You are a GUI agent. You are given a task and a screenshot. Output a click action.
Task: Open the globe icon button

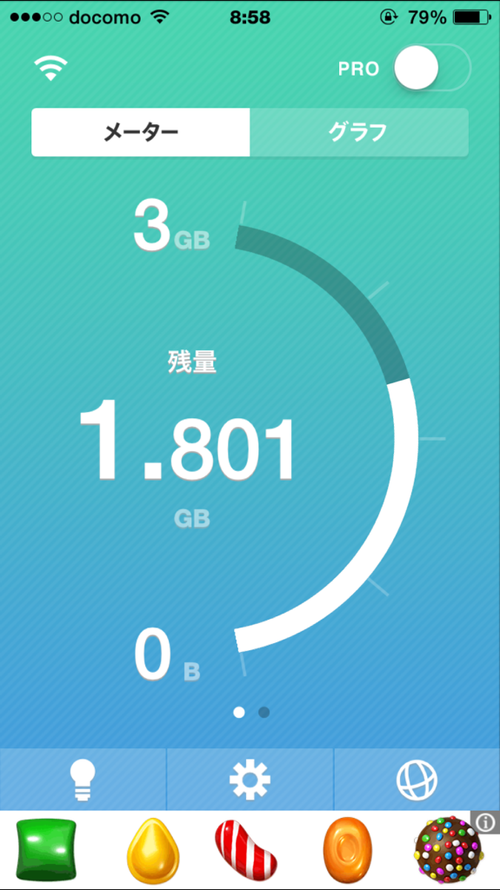pos(417,780)
